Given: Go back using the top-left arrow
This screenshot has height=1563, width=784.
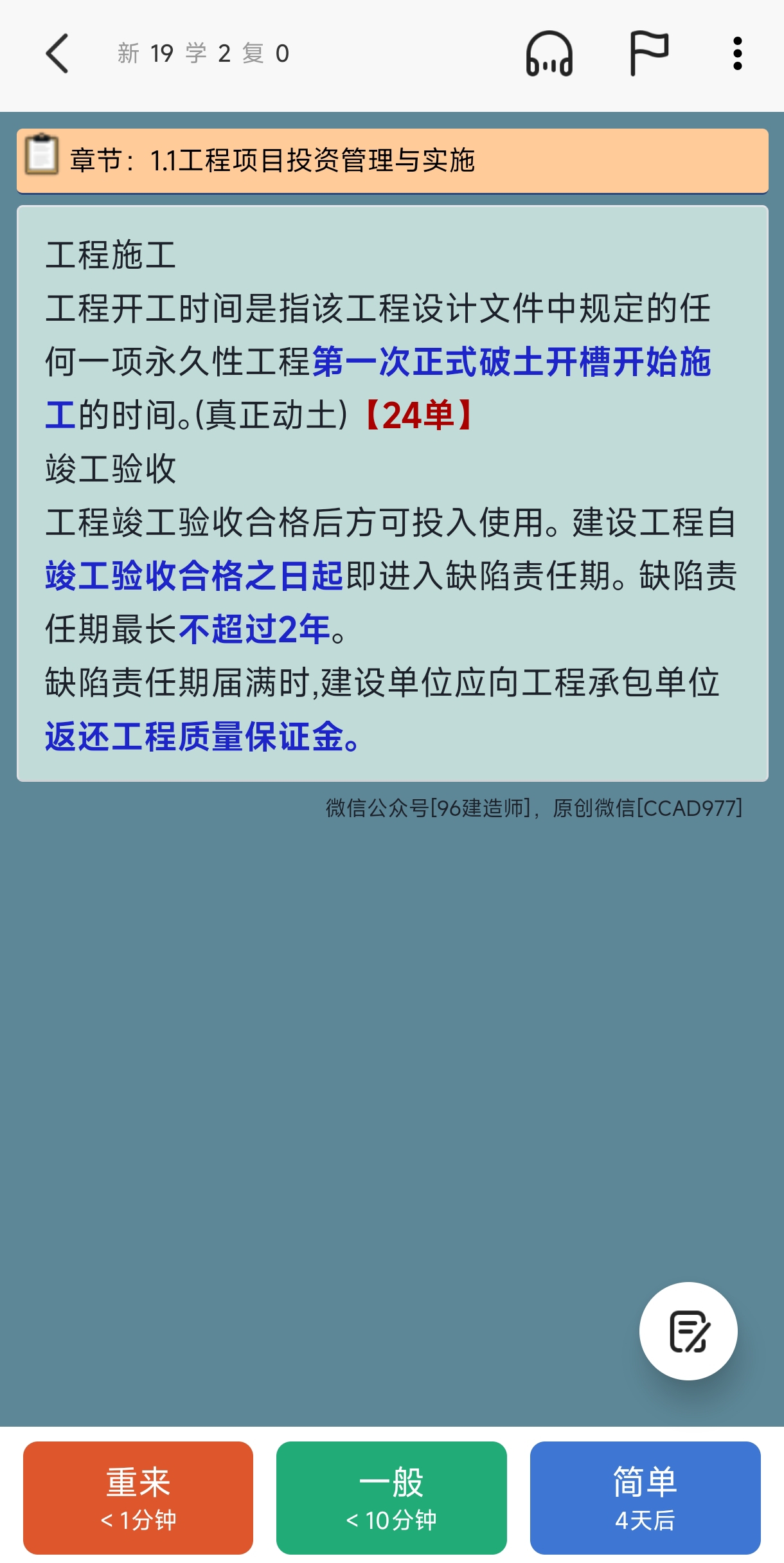Looking at the screenshot, I should click(x=57, y=54).
